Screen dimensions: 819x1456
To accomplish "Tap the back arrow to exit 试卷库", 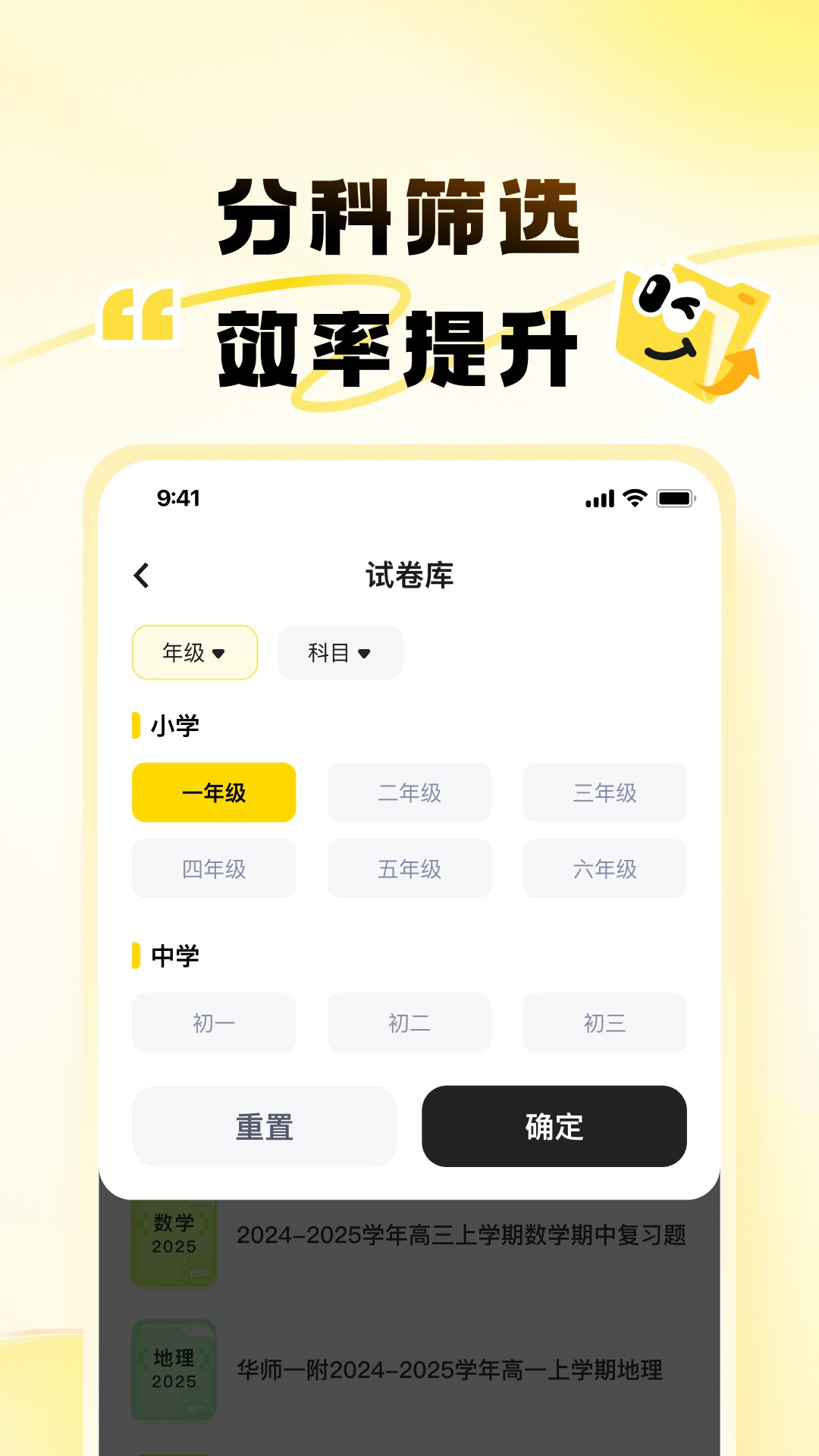I will coord(141,576).
